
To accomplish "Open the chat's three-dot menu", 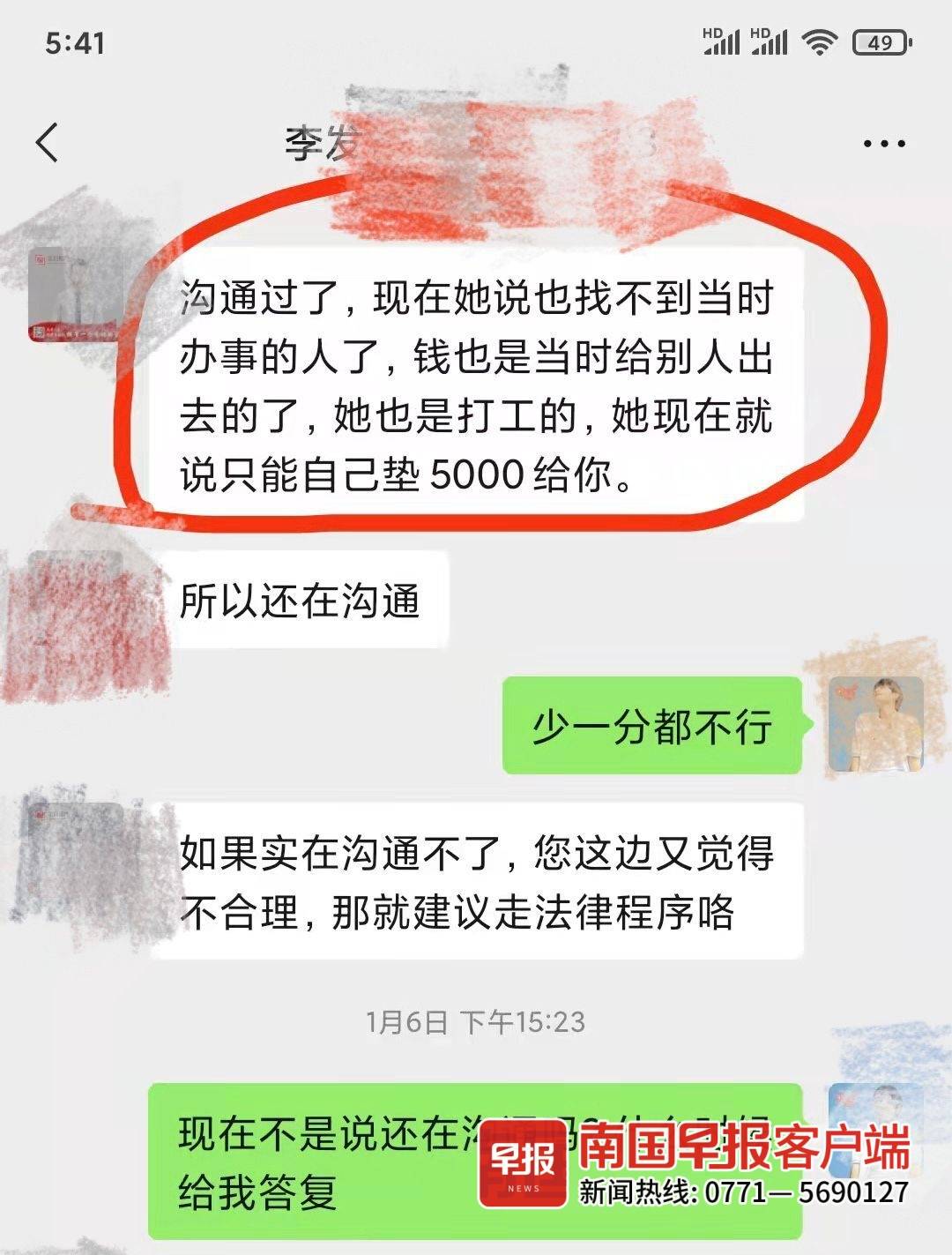I will [x=883, y=144].
